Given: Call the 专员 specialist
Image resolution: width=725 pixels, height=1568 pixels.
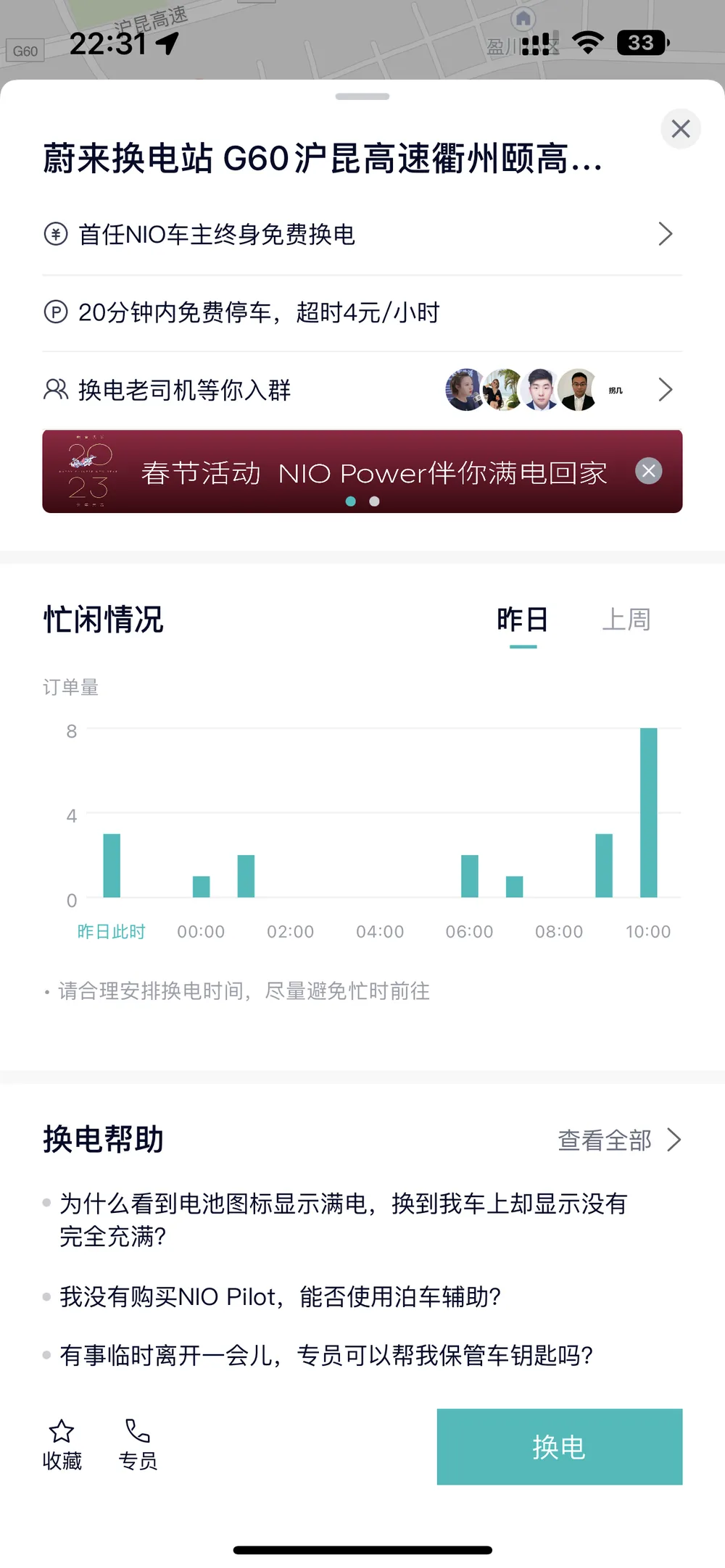Looking at the screenshot, I should point(138,1445).
